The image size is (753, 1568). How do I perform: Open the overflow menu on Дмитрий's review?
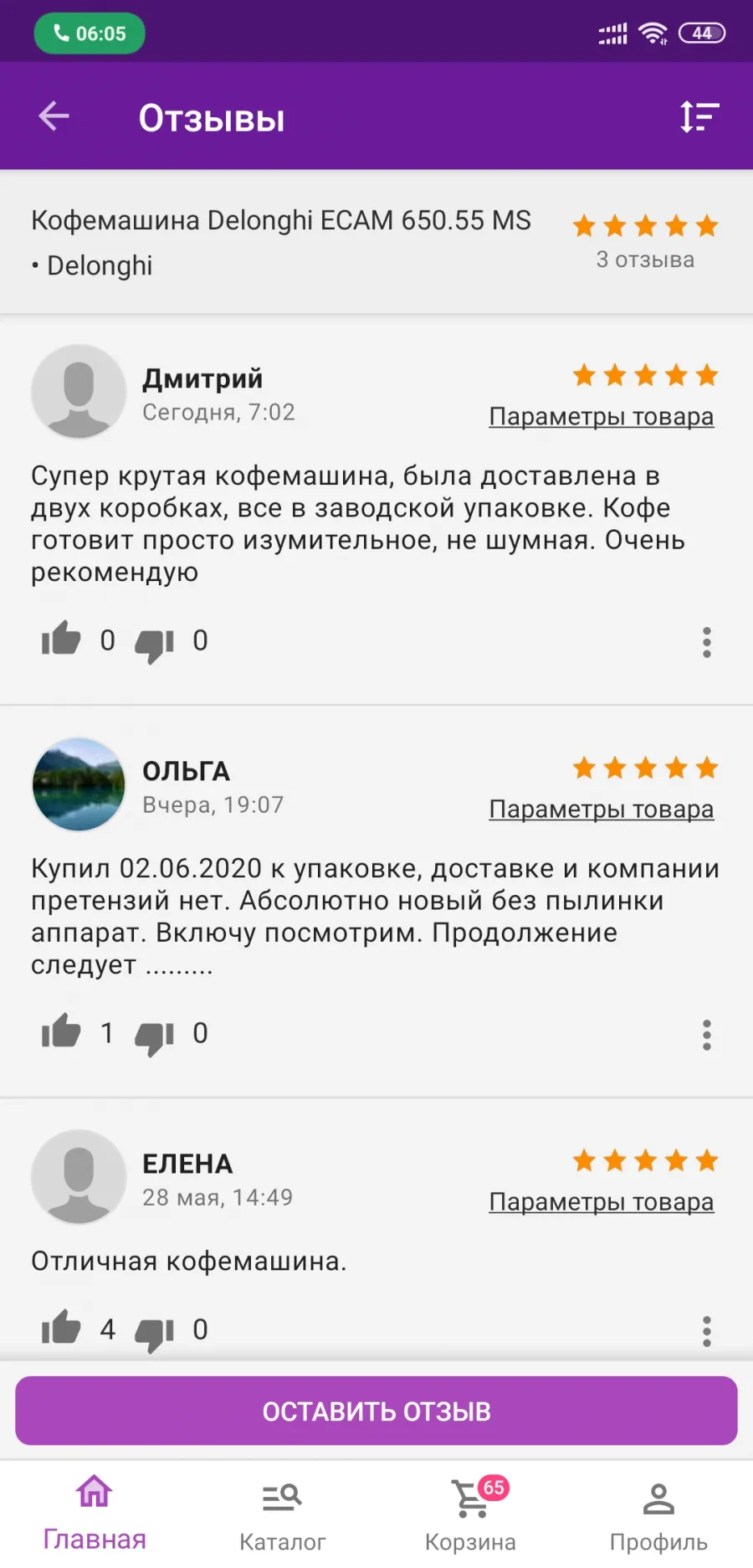coord(707,642)
